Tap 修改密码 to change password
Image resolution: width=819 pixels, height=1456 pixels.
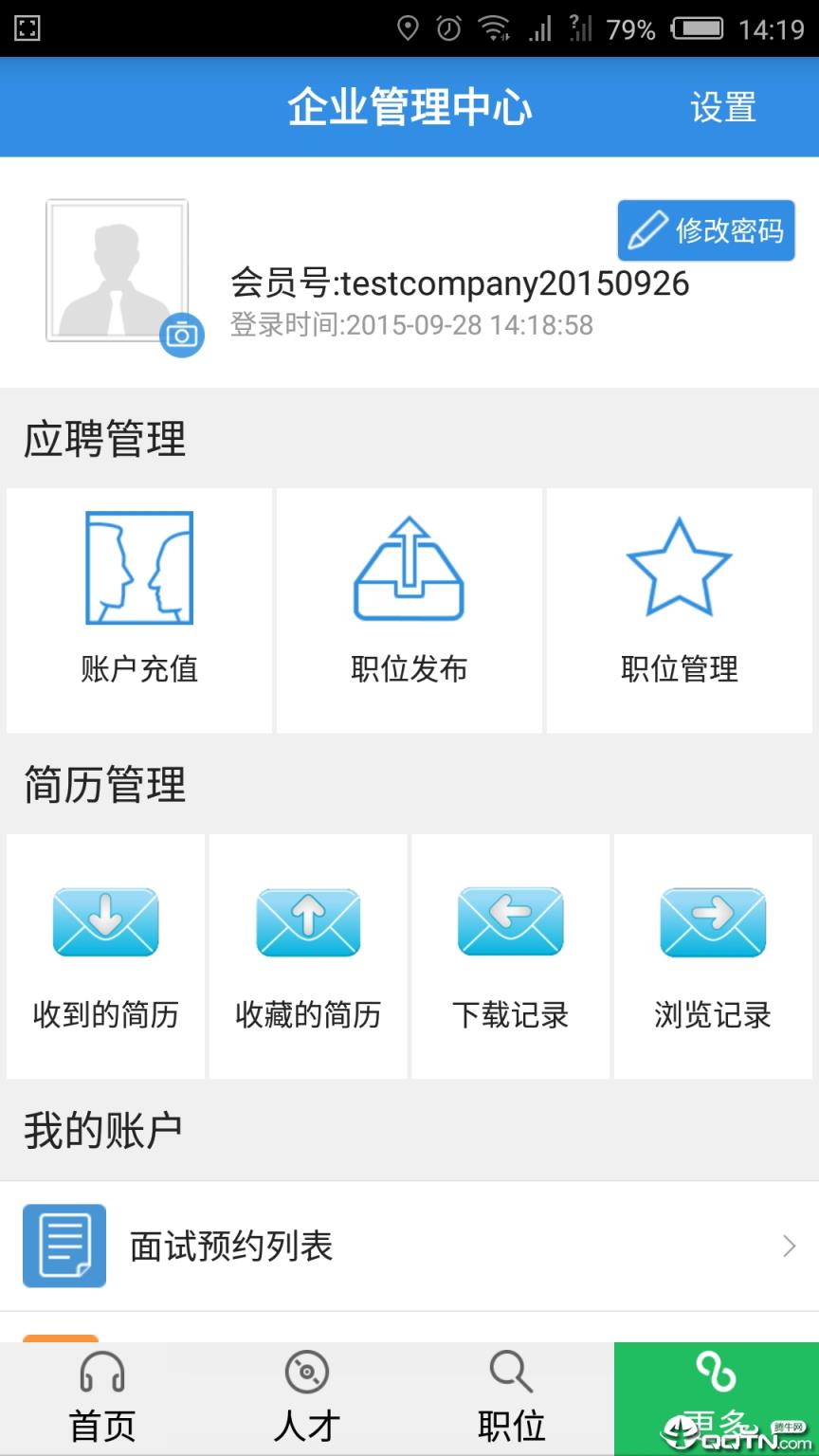(x=706, y=229)
